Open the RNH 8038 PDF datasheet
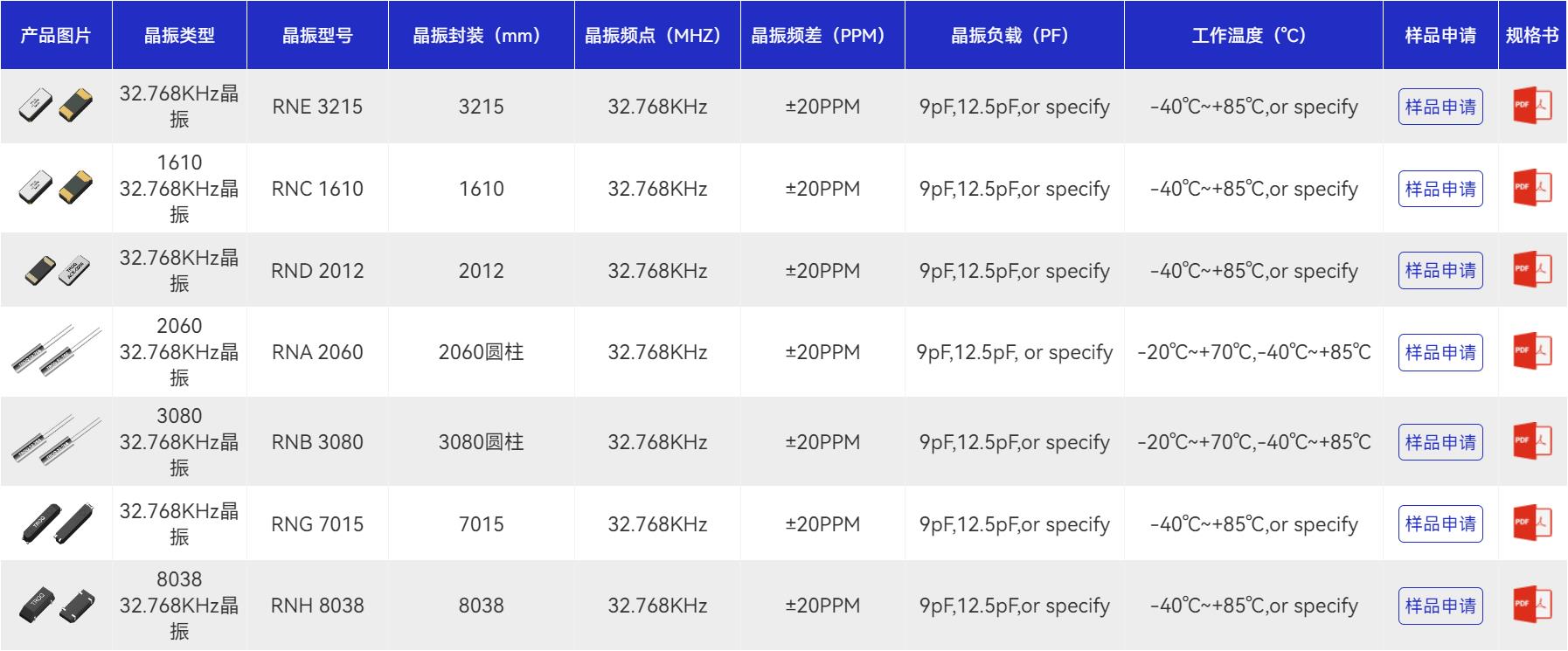 [1531, 606]
